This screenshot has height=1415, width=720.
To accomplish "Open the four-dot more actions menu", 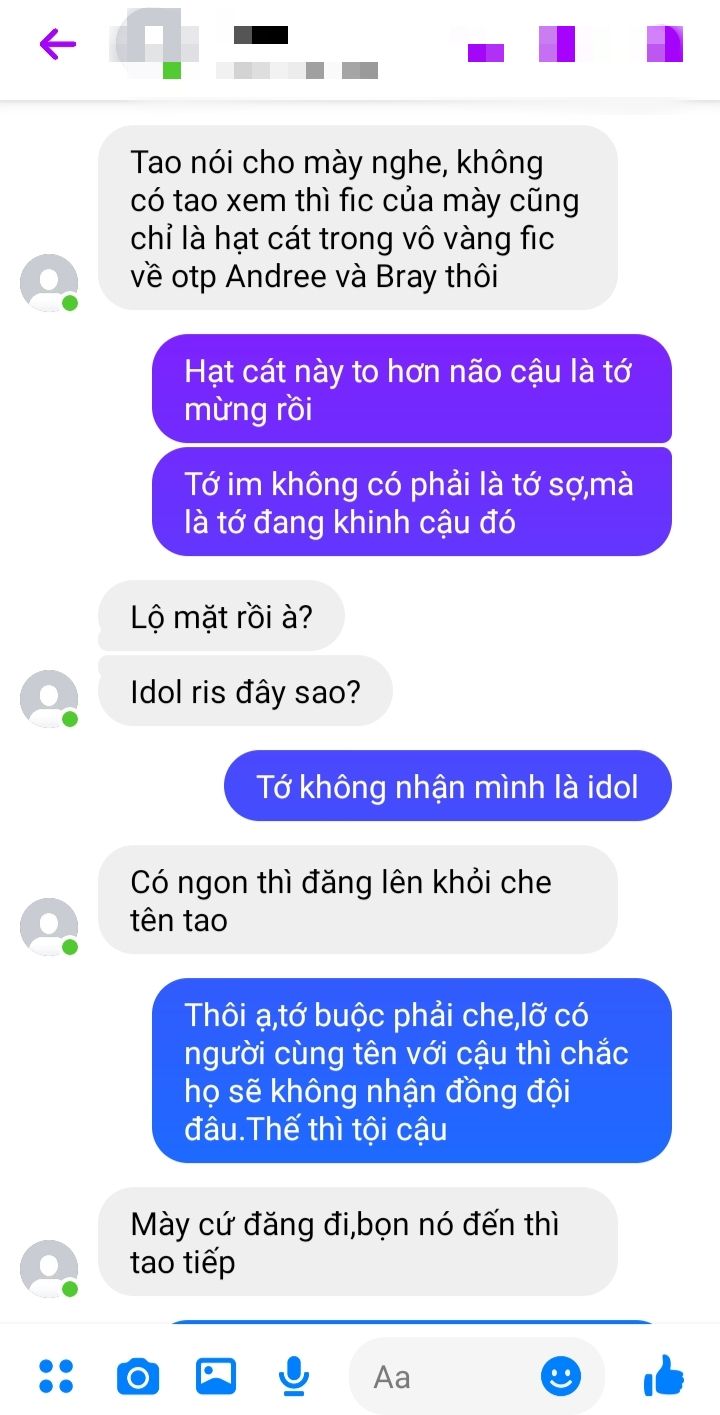I will pos(56,1376).
